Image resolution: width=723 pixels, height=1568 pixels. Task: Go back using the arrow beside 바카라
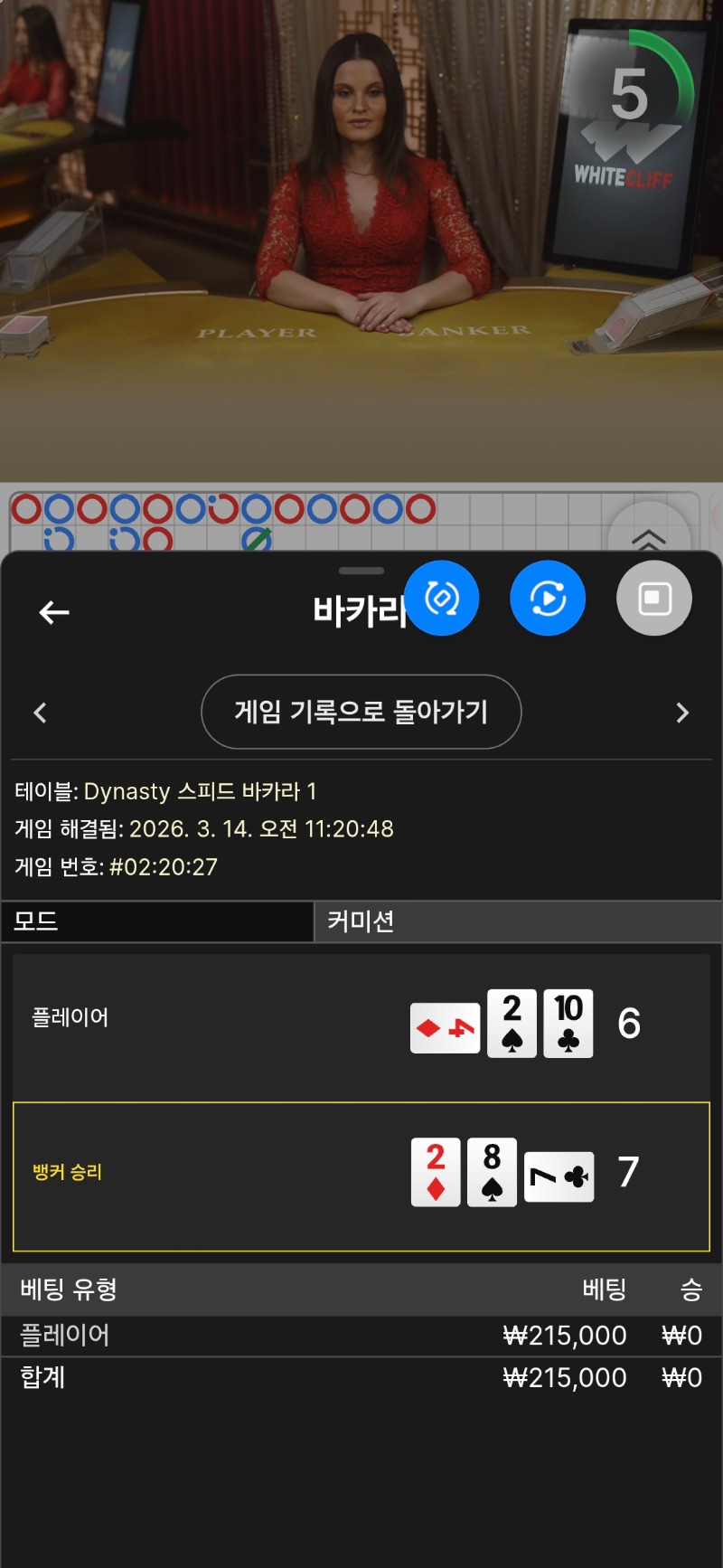pos(54,612)
